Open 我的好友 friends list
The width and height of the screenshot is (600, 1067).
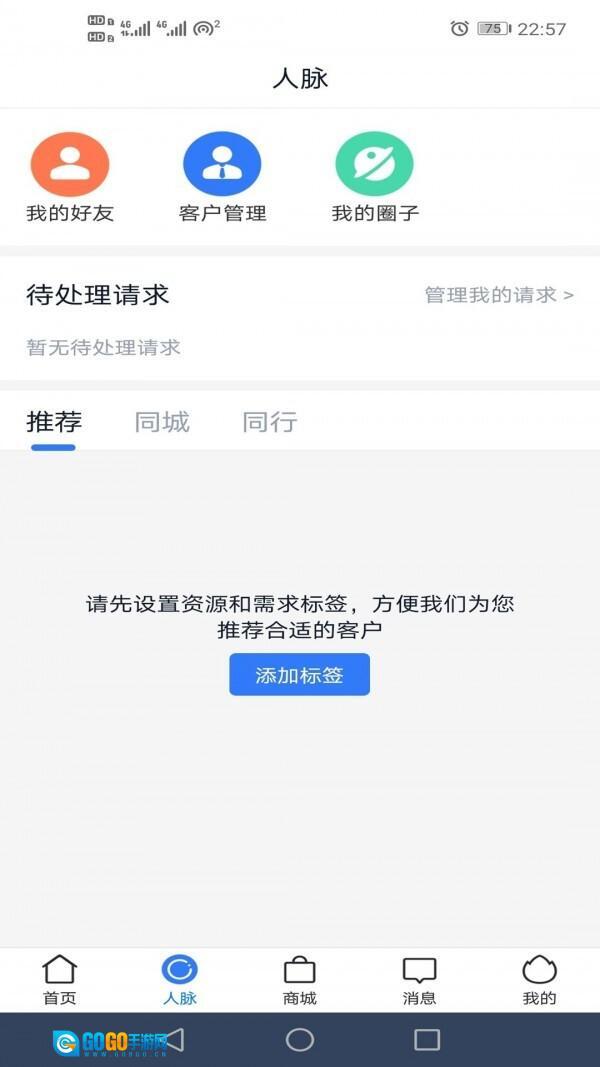coord(70,176)
